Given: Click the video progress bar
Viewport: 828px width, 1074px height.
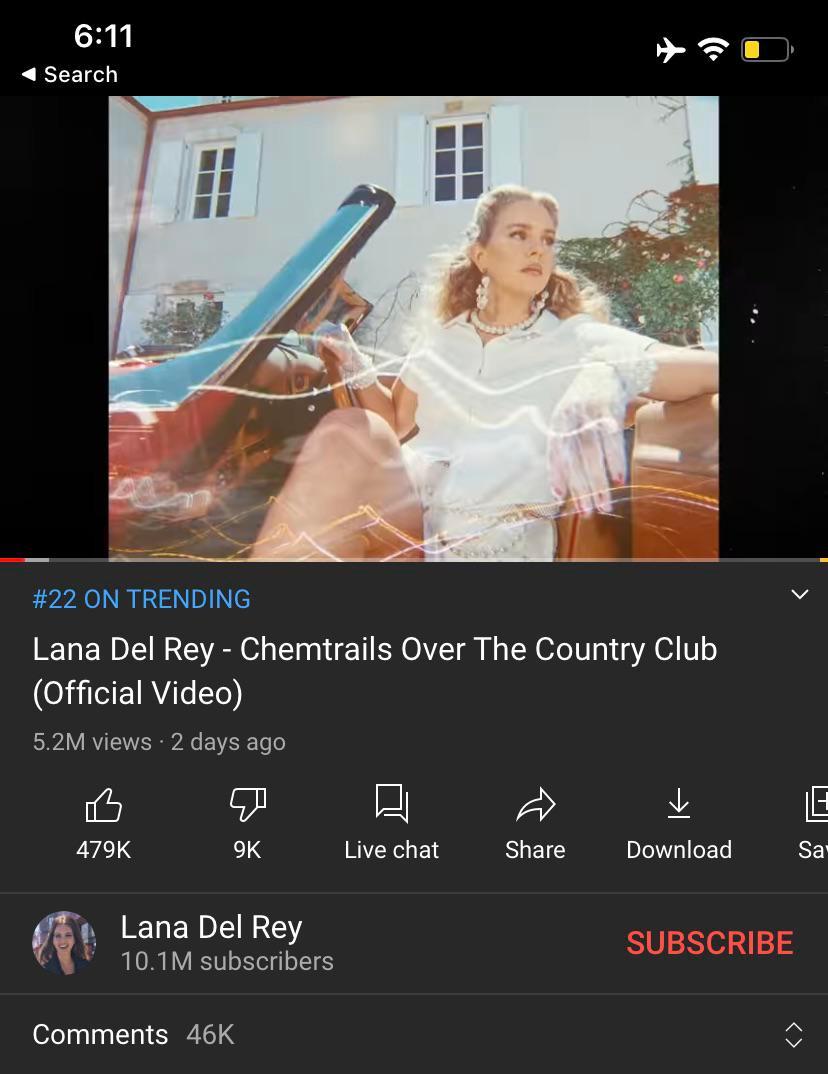Looking at the screenshot, I should (414, 560).
